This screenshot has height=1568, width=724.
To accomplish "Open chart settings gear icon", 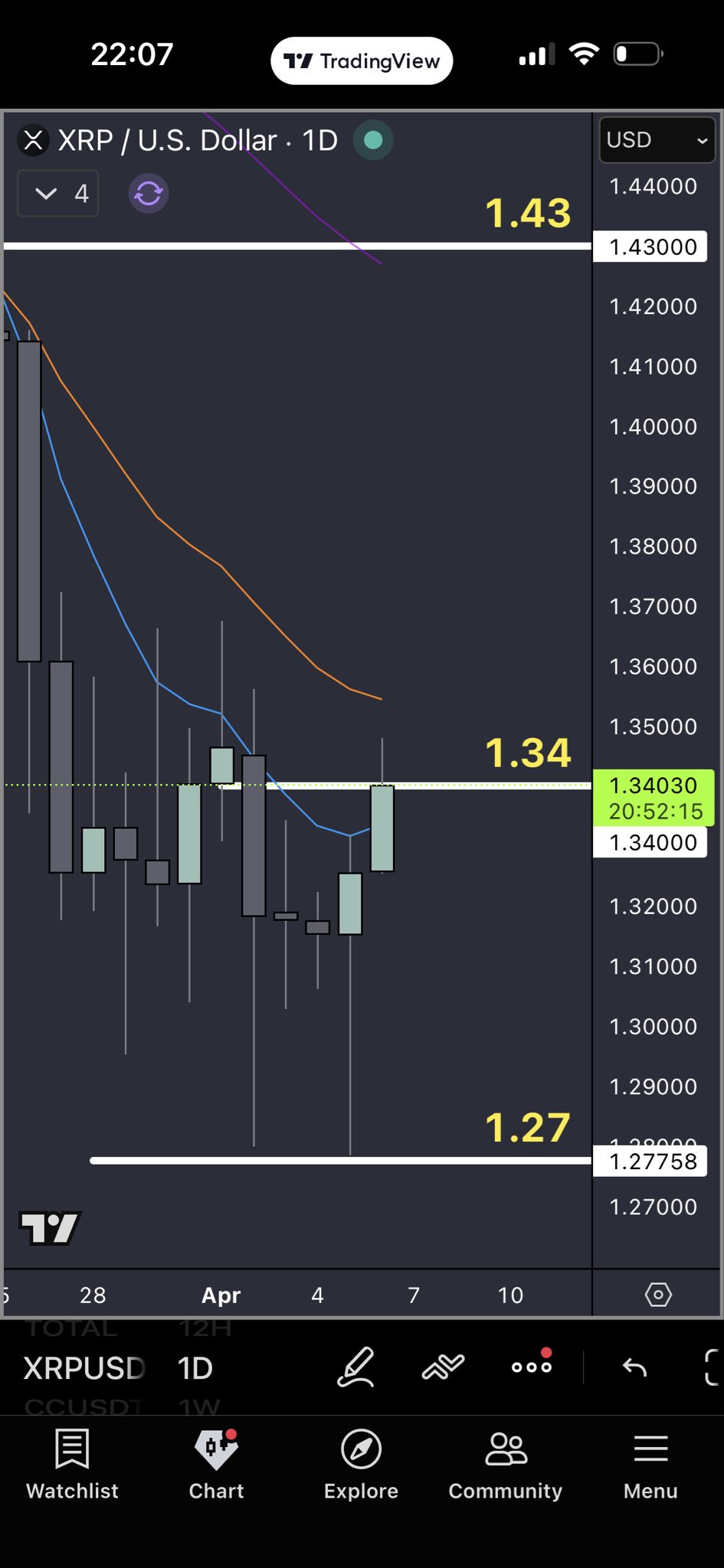I will 658,1295.
